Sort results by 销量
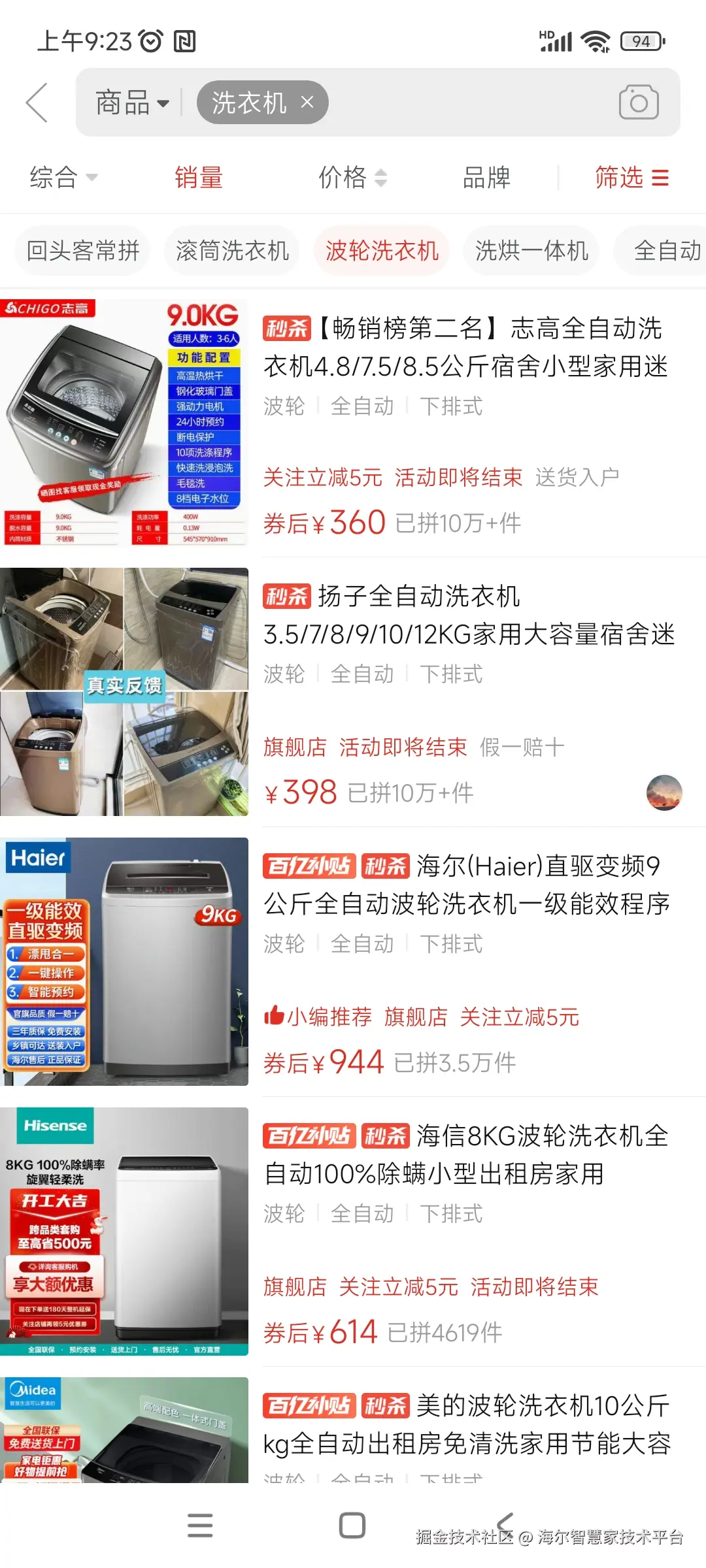706x1568 pixels. [x=199, y=177]
